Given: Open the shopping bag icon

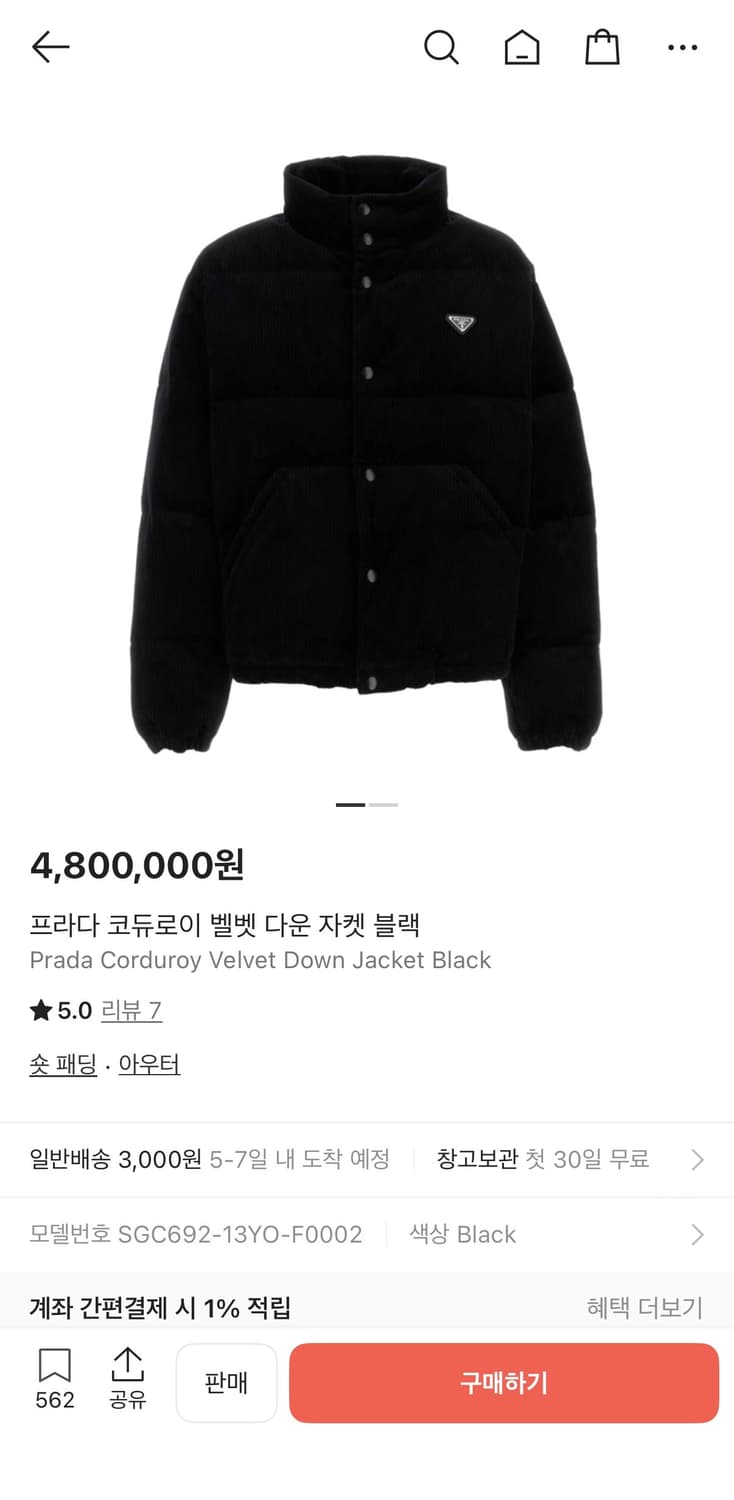Looking at the screenshot, I should (x=602, y=46).
